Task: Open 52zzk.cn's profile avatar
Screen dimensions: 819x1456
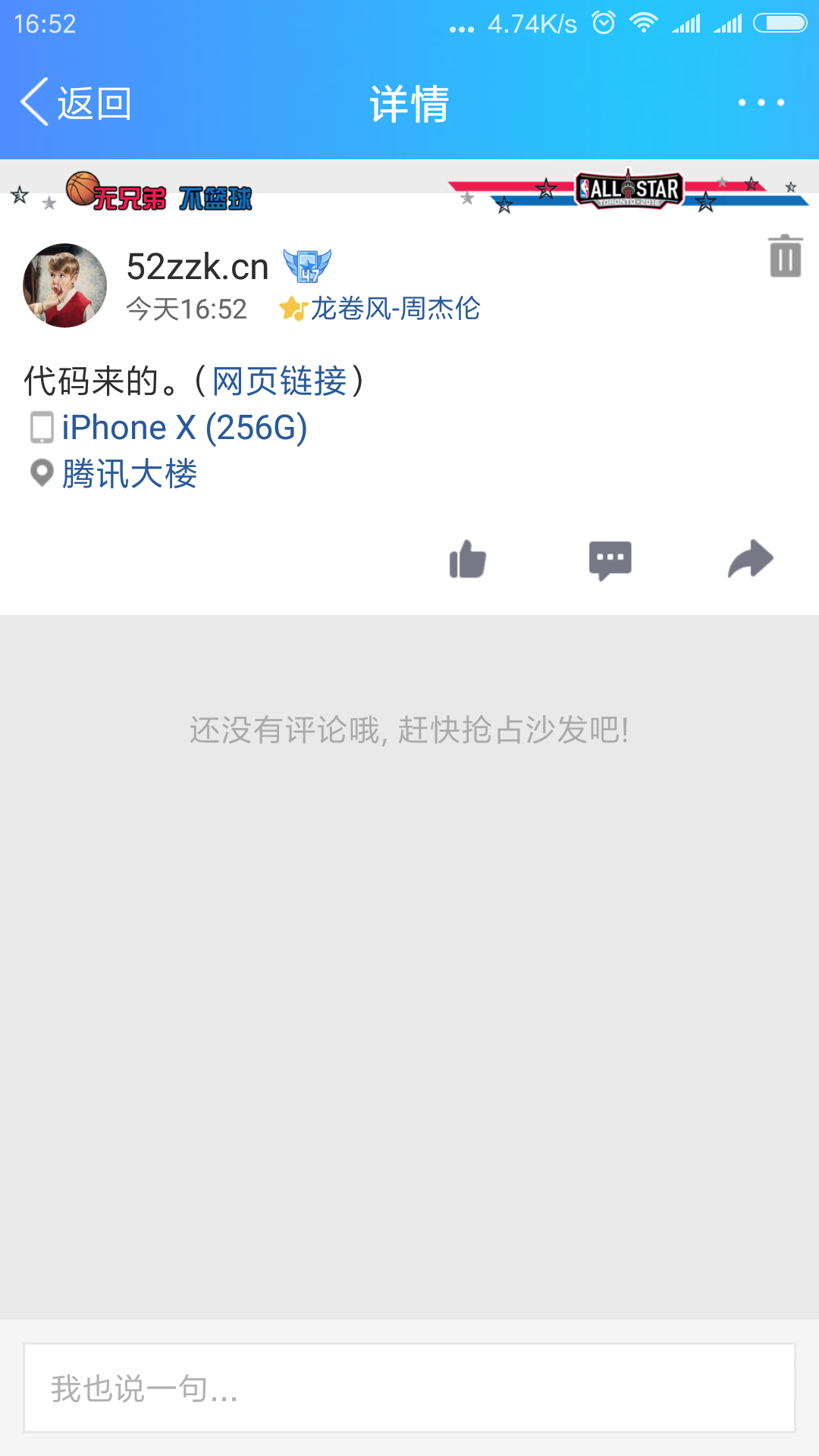Action: 64,285
